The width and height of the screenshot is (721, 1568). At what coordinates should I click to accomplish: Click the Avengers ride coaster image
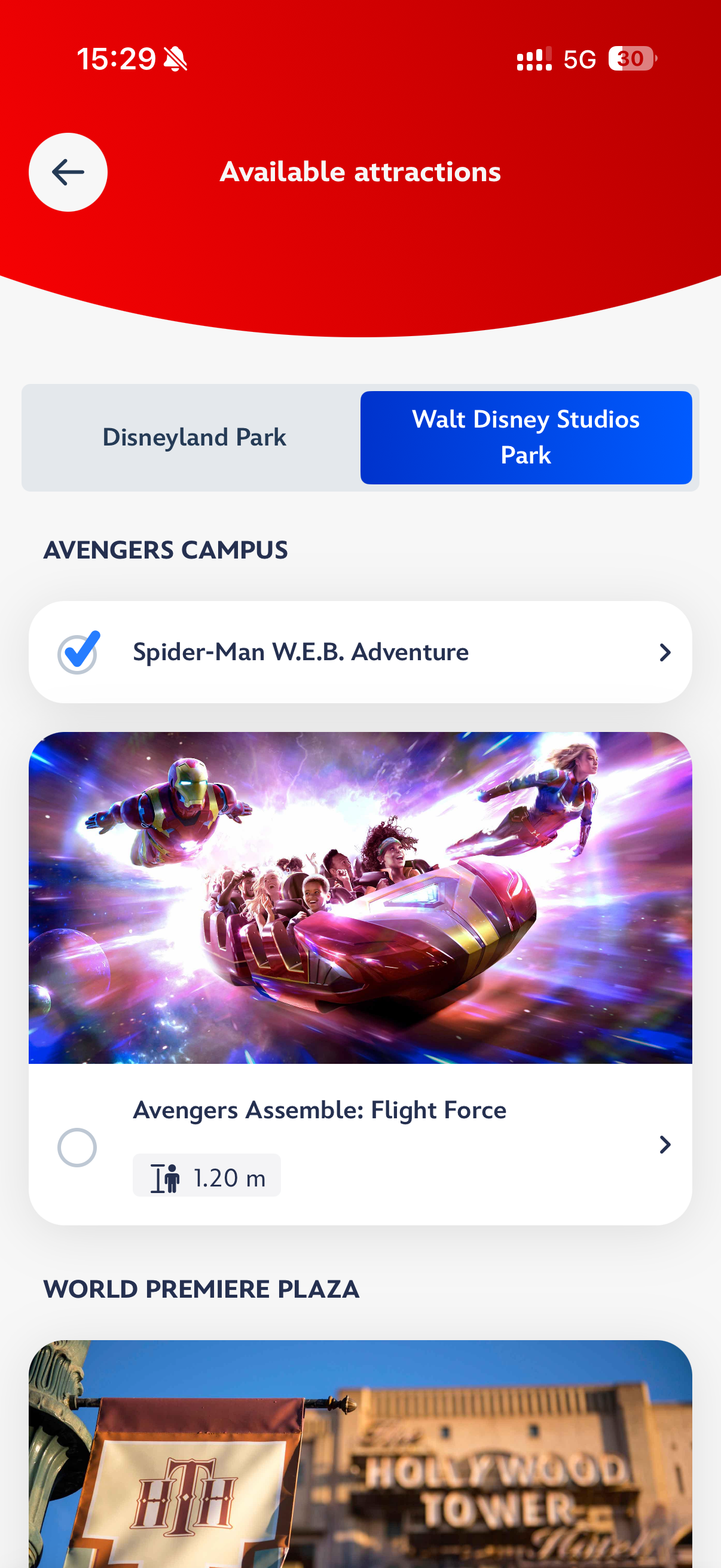(360, 899)
